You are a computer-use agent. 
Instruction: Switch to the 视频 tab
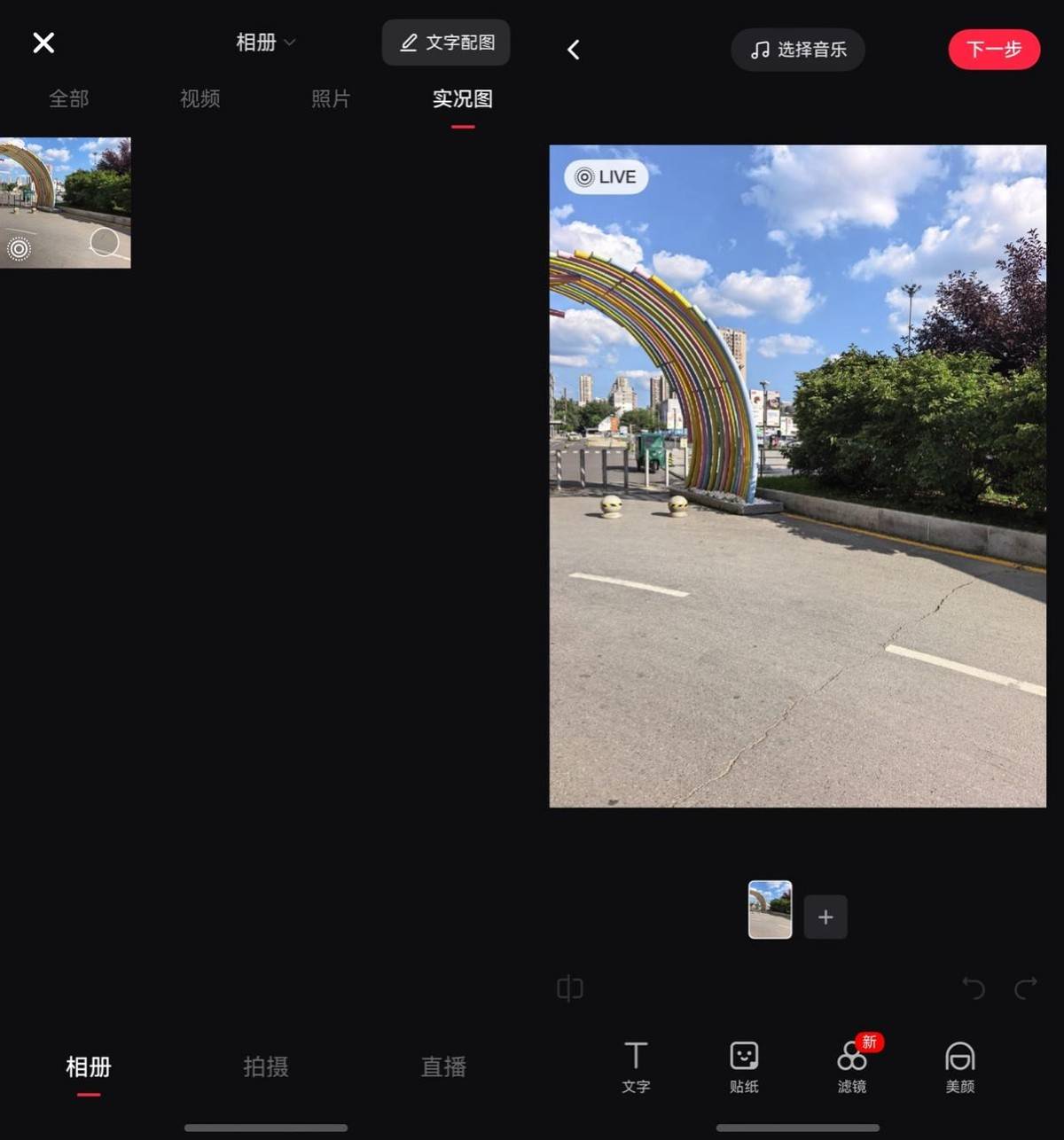[x=199, y=98]
